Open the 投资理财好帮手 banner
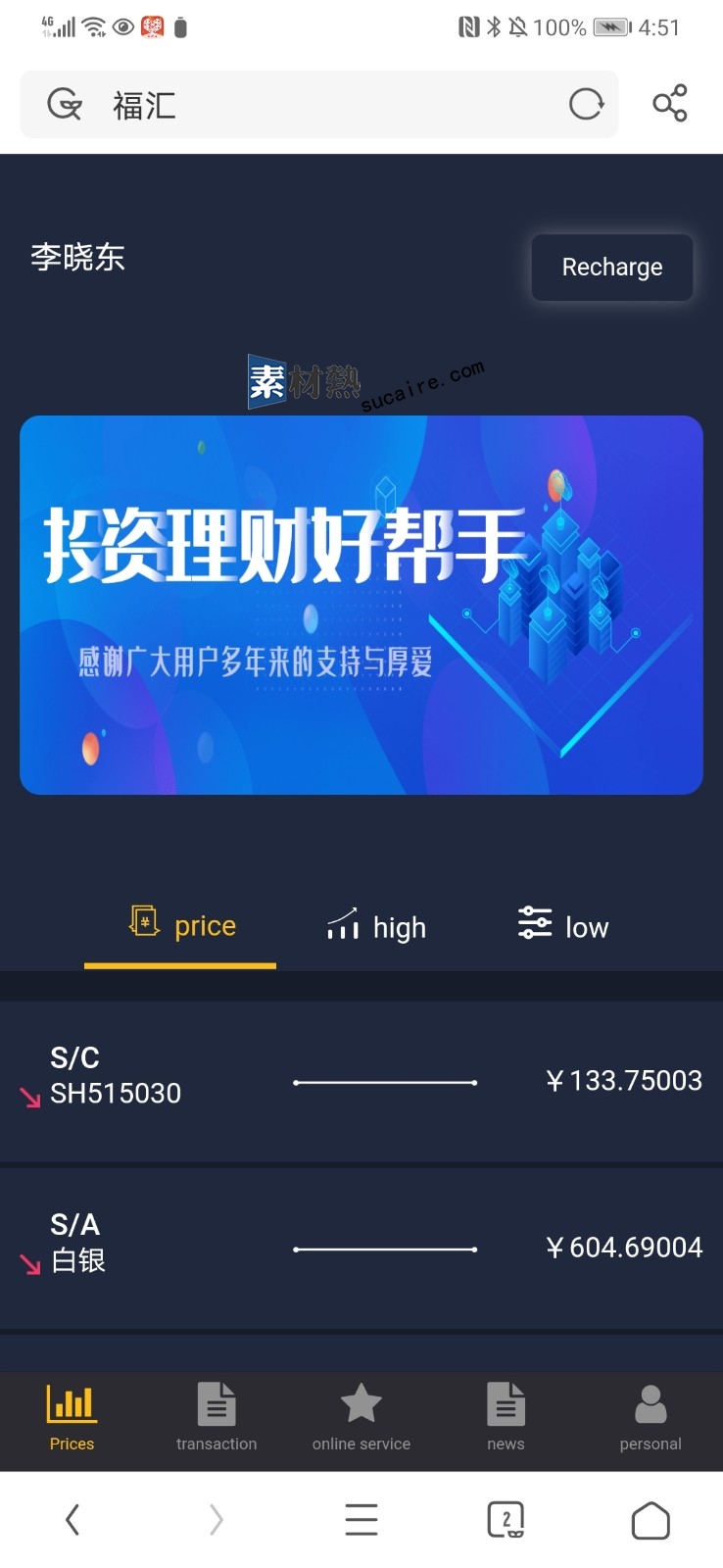Viewport: 723px width, 1568px height. pyautogui.click(x=361, y=605)
